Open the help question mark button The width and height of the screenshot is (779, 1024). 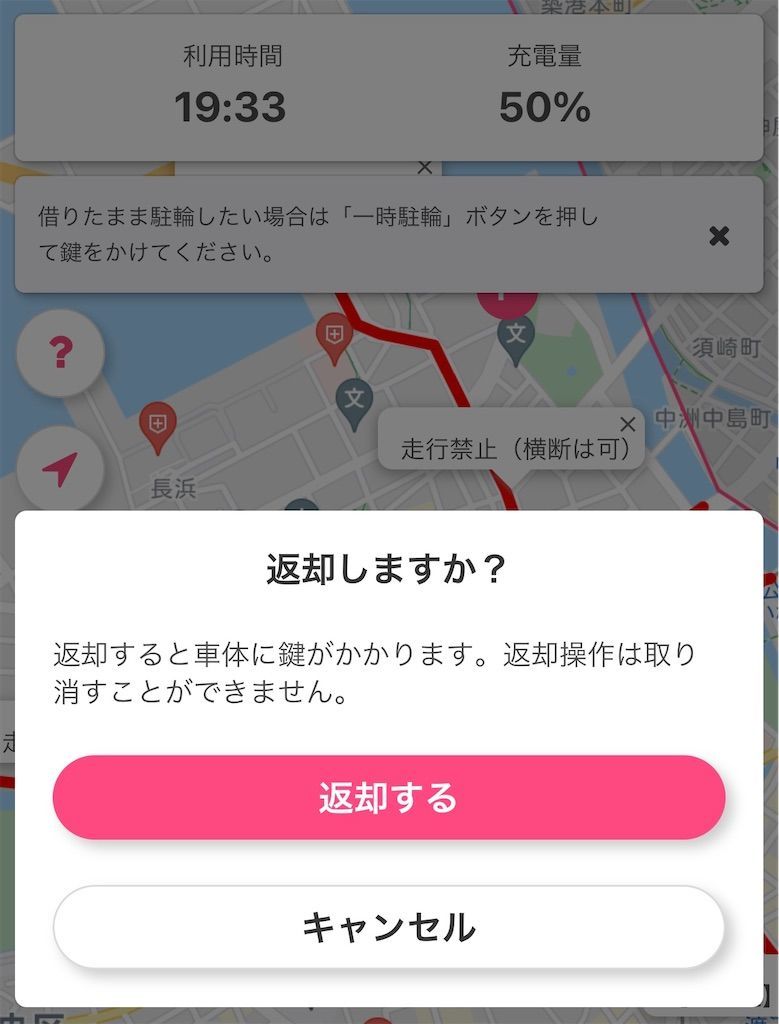[x=61, y=352]
